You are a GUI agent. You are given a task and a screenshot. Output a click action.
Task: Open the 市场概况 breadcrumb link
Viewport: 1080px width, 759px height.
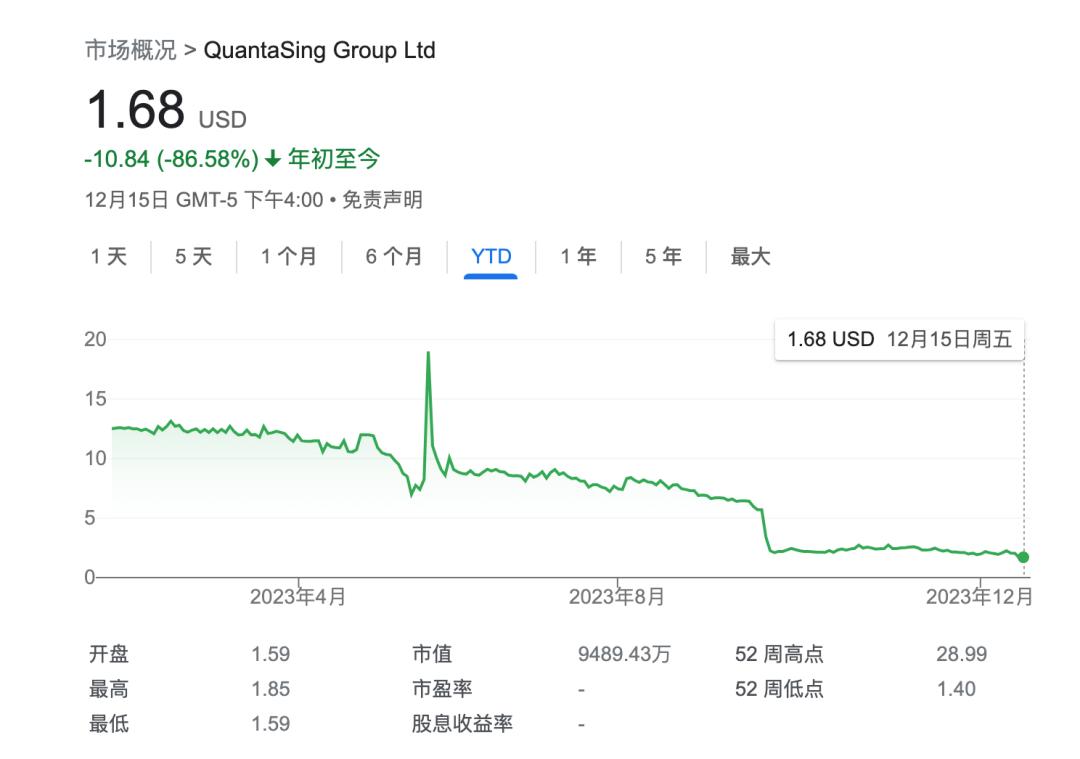[130, 50]
